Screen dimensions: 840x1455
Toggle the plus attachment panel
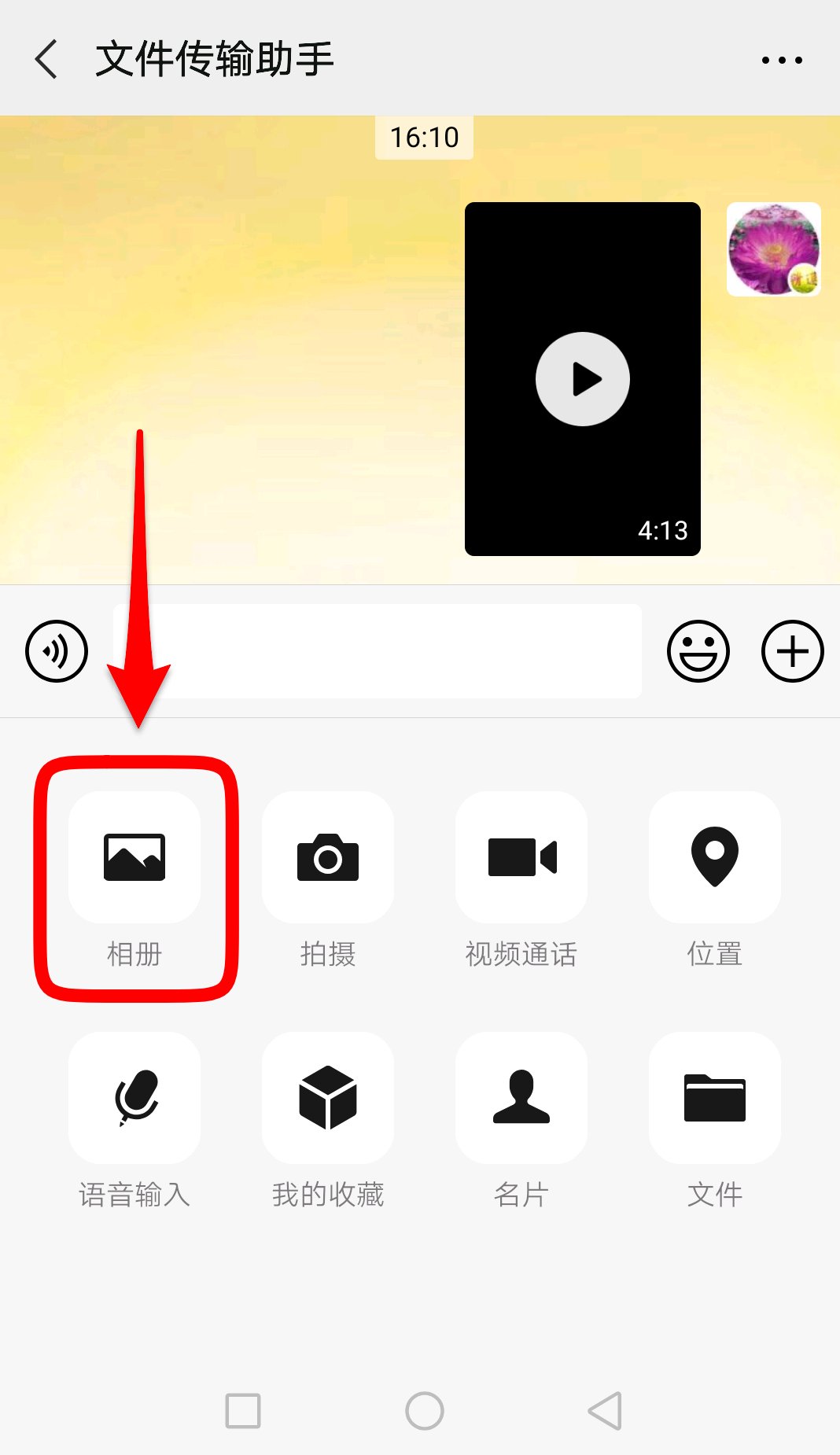pos(792,651)
